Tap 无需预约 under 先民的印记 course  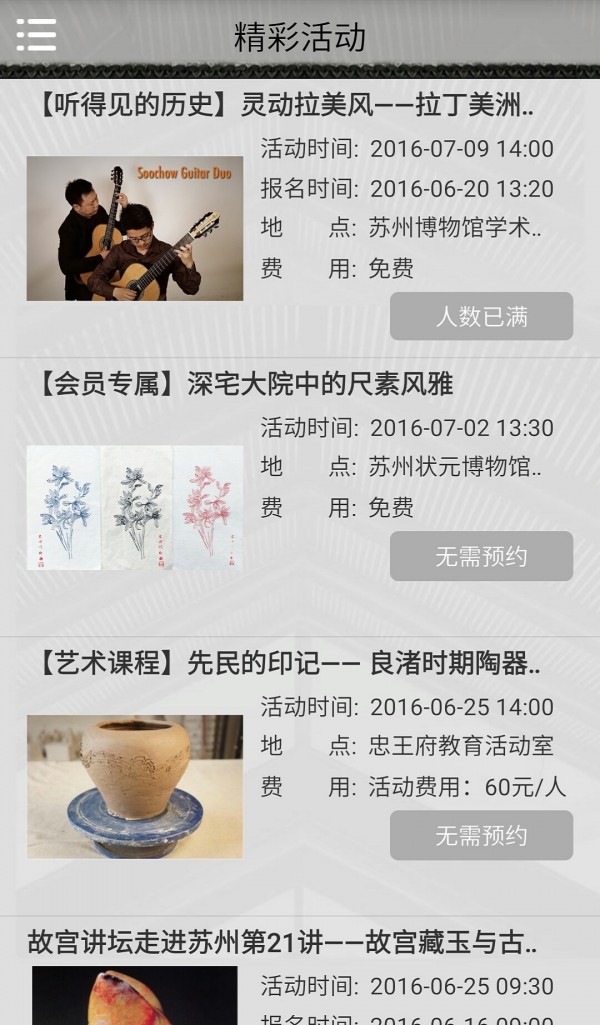[x=481, y=835]
